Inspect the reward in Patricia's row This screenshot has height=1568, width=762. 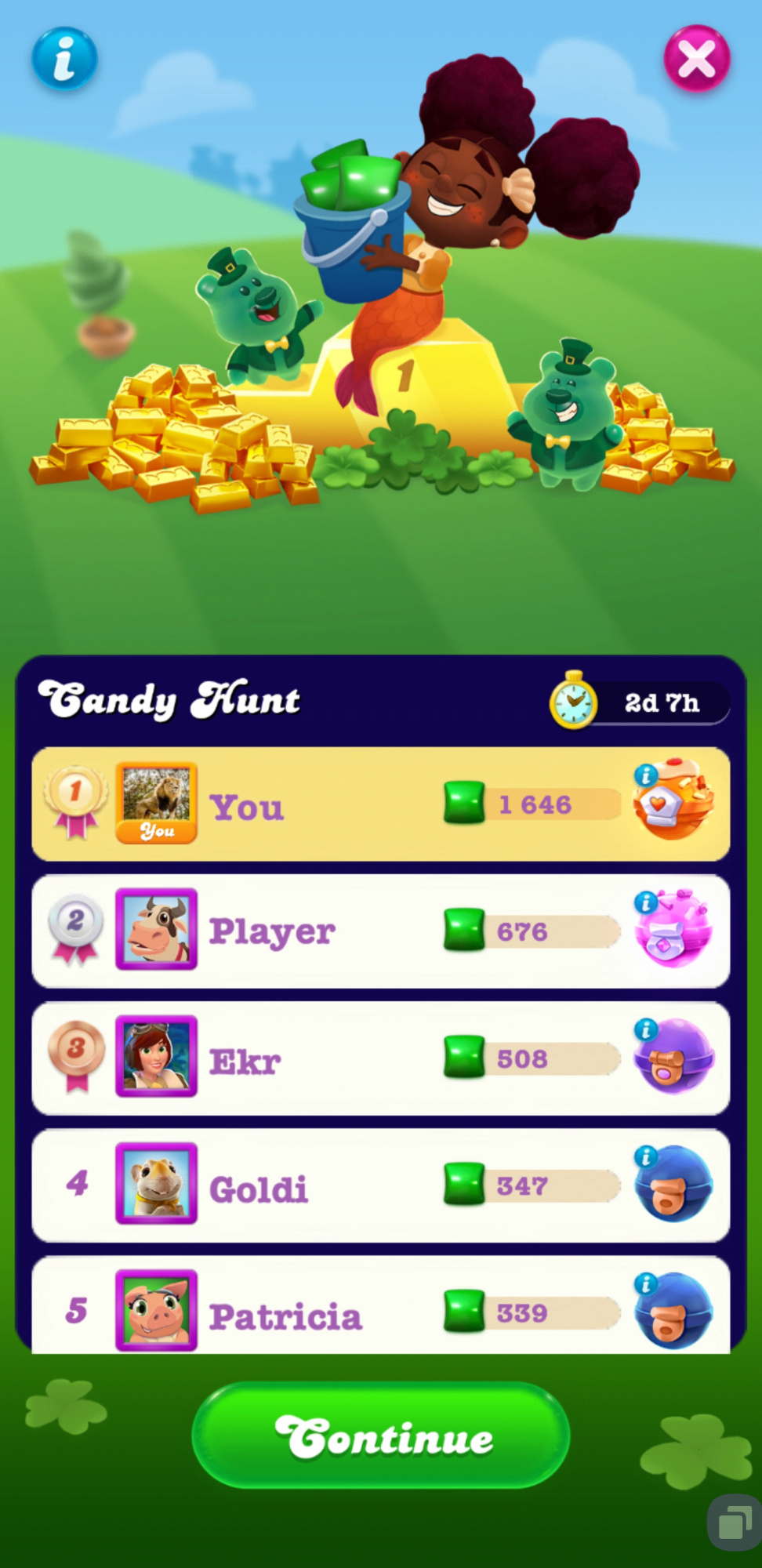point(646,1284)
